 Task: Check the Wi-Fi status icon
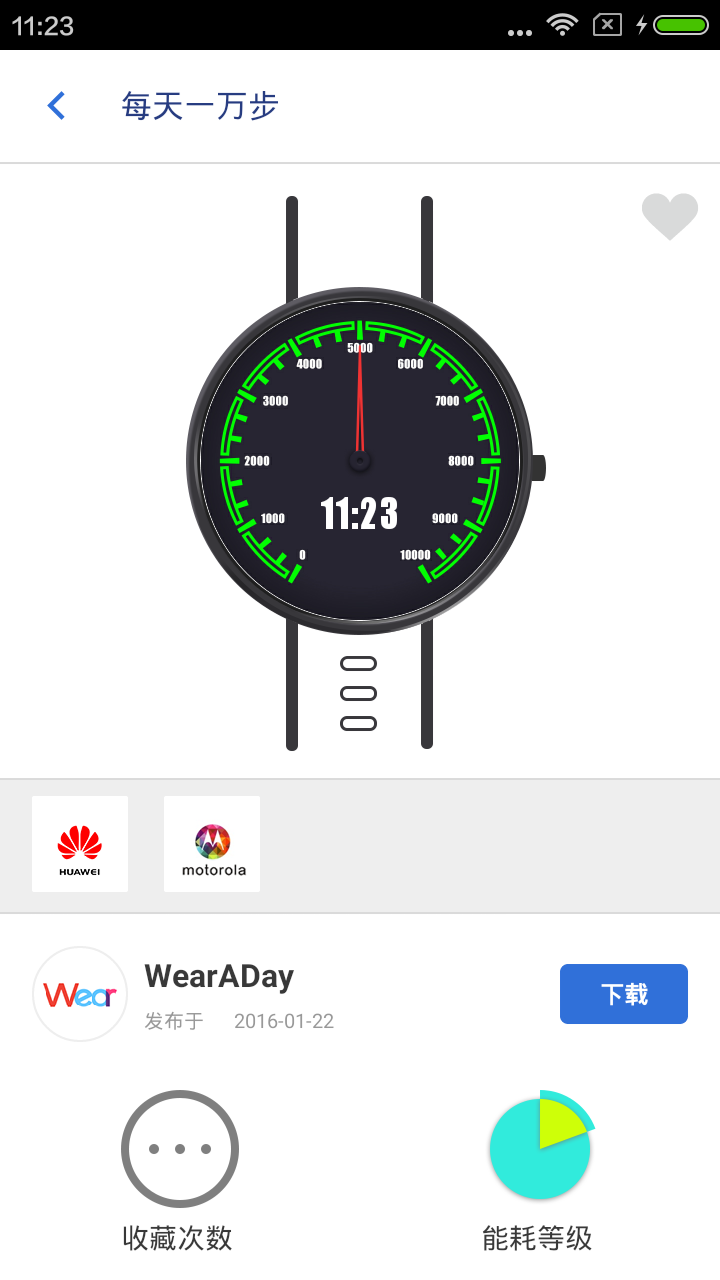point(562,25)
